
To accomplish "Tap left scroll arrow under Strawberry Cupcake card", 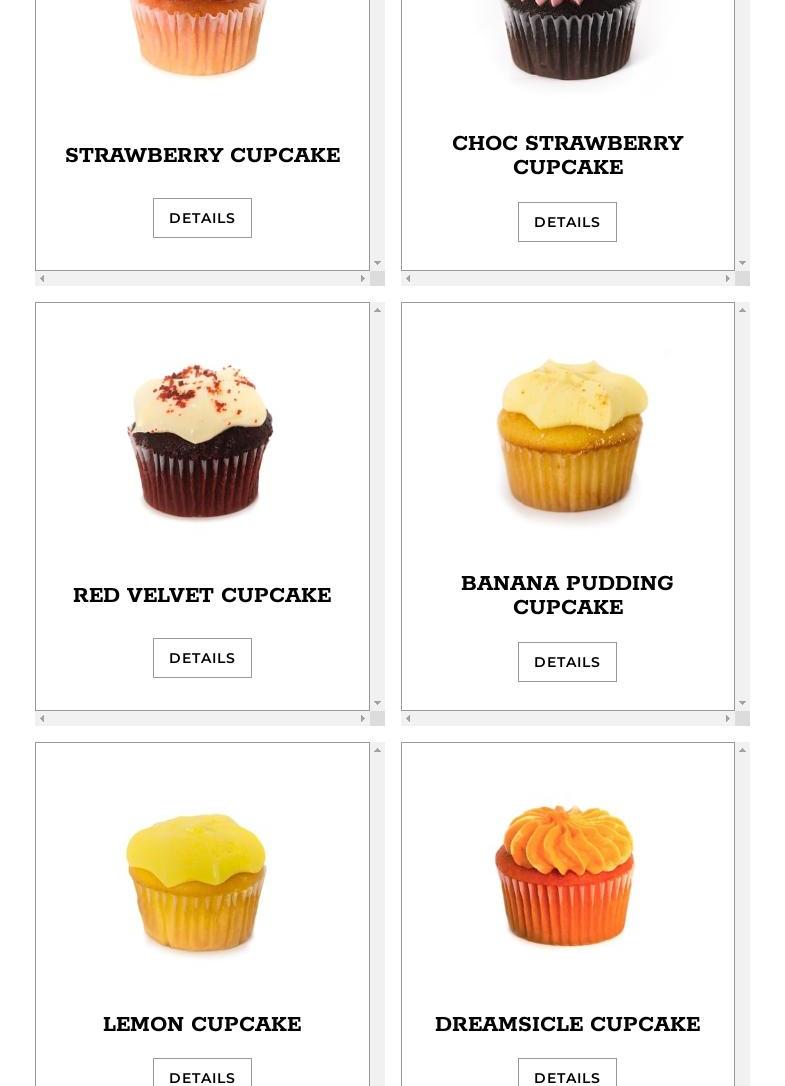I will coord(42,278).
